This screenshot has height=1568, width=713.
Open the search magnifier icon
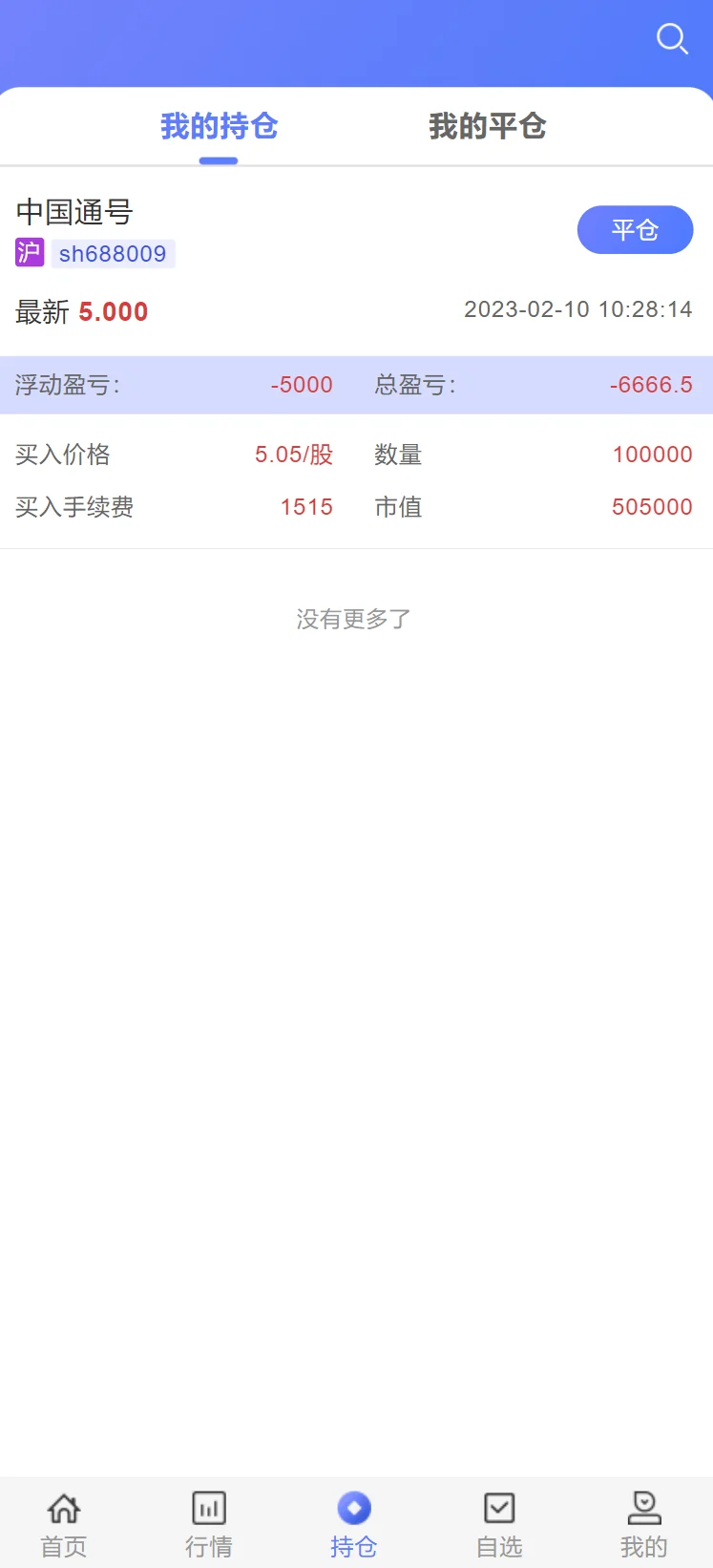[672, 39]
